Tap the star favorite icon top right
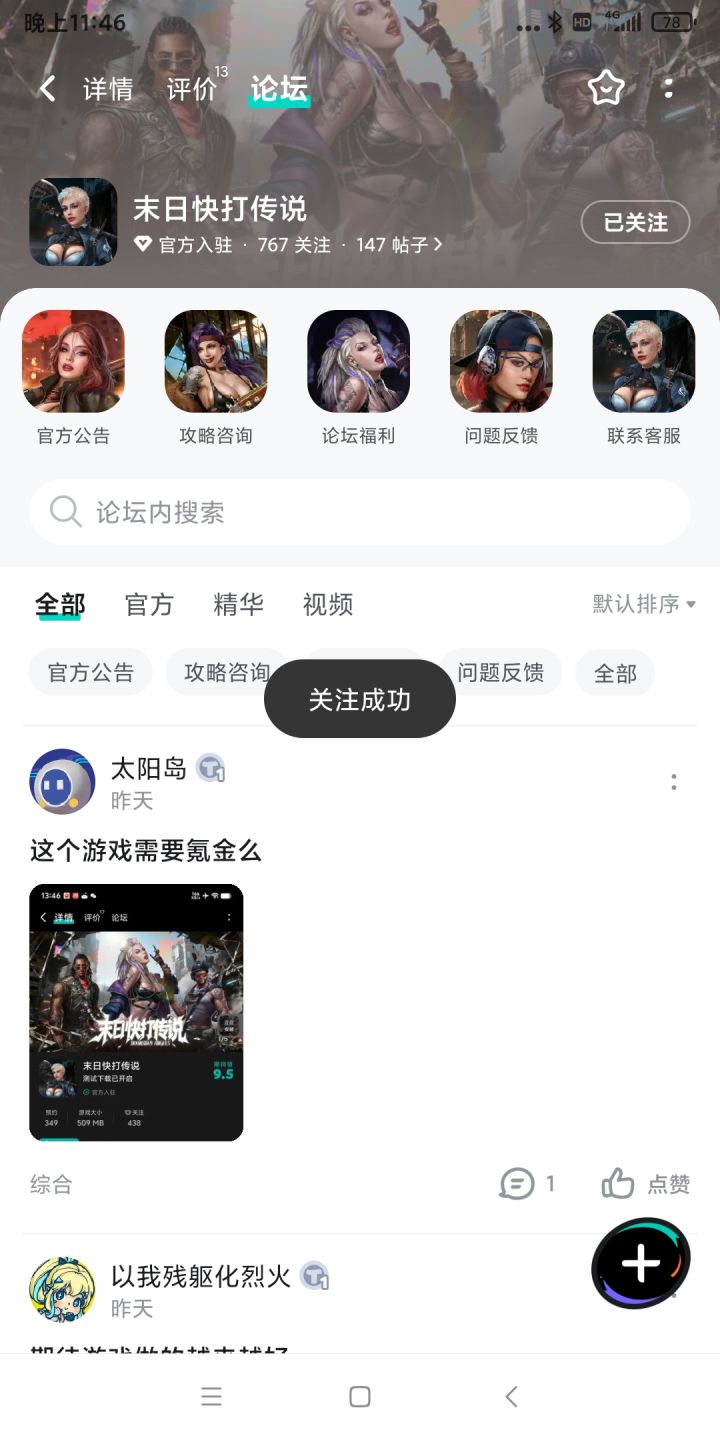 tap(607, 89)
